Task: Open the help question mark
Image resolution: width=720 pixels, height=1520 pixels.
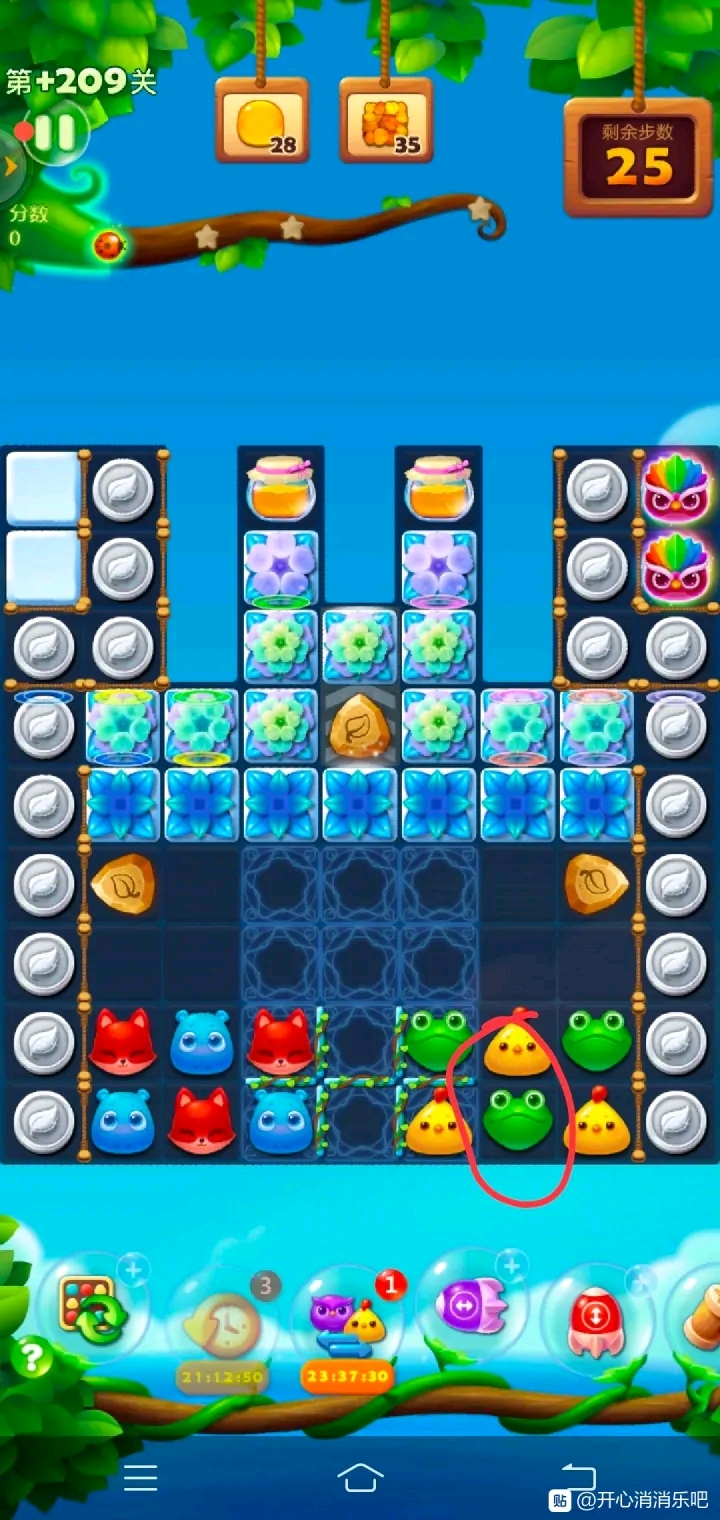Action: click(x=32, y=1357)
